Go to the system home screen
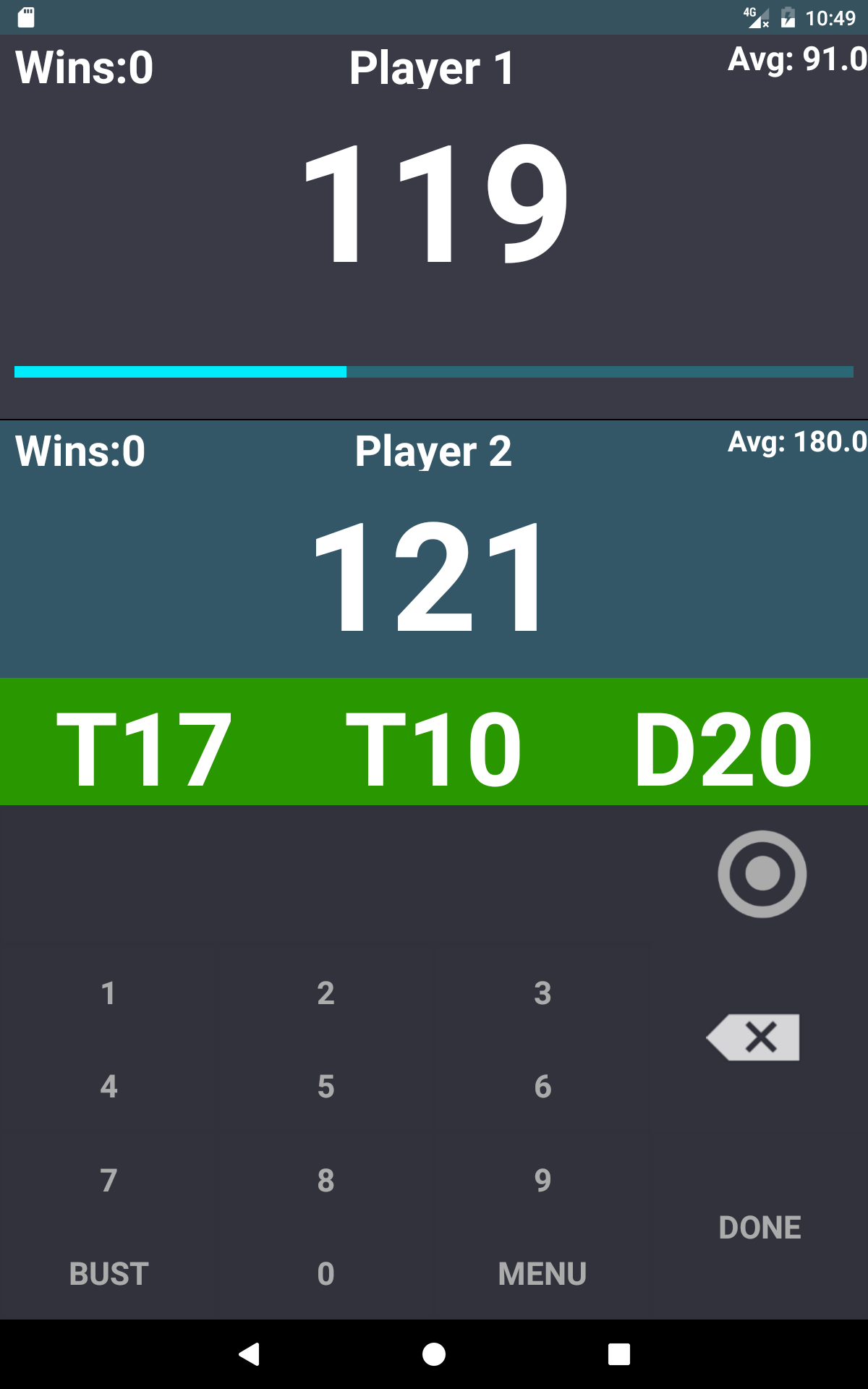Viewport: 868px width, 1389px height. click(434, 1354)
